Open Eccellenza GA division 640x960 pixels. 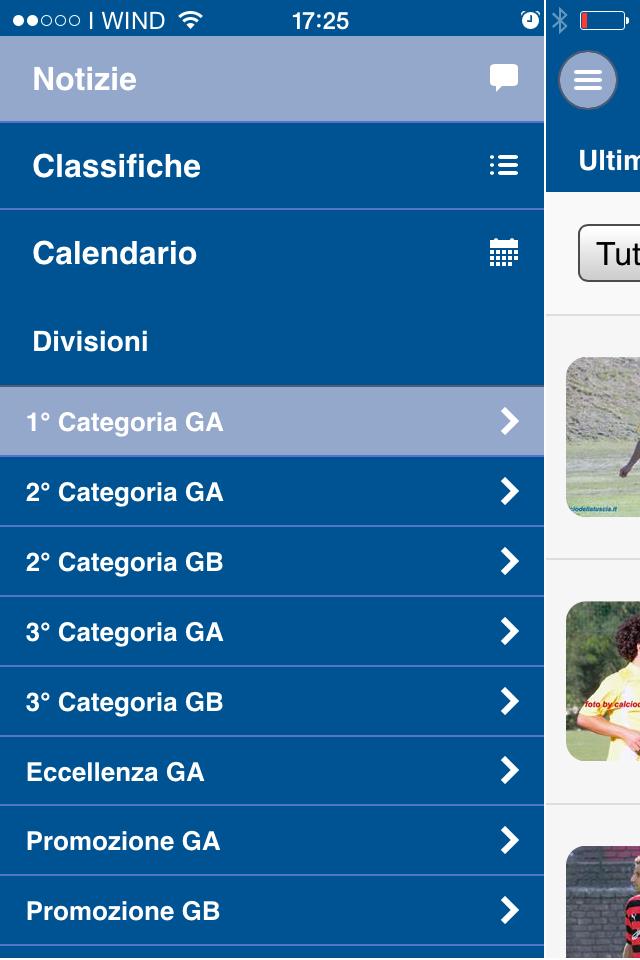[x=272, y=772]
